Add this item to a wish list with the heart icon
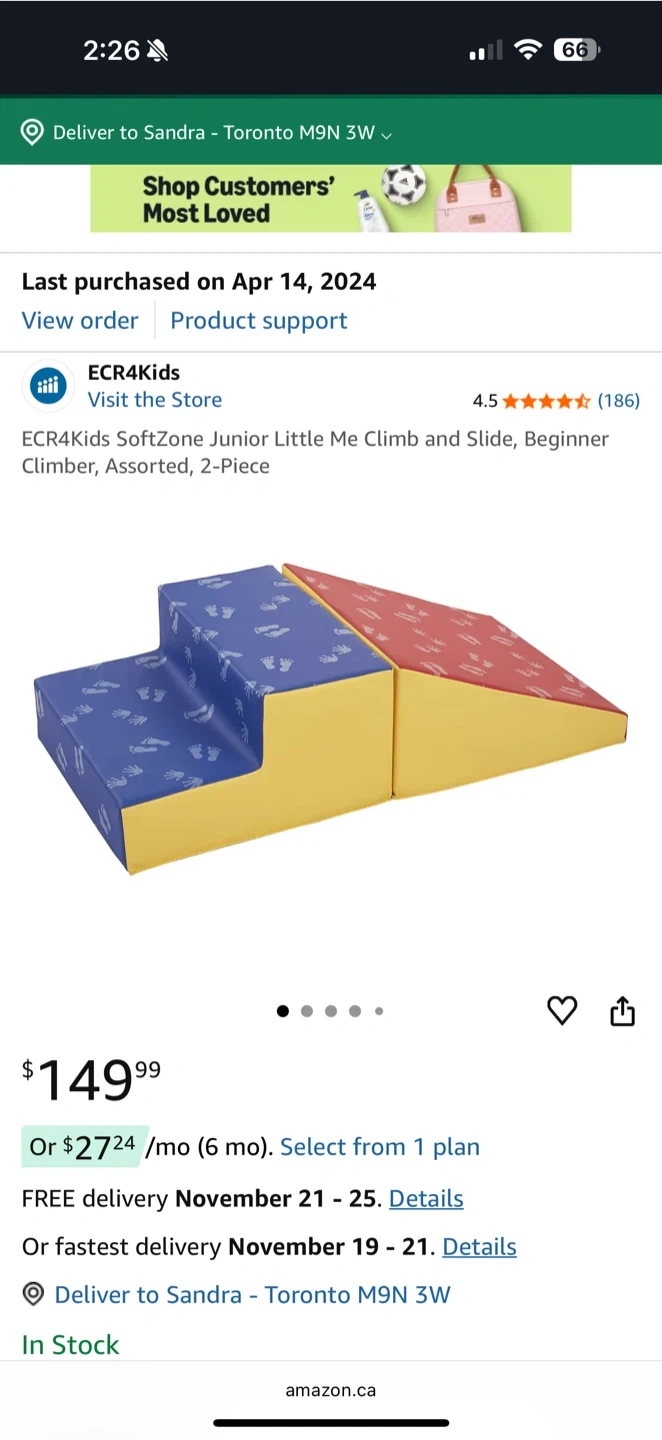The image size is (662, 1440). point(562,1011)
